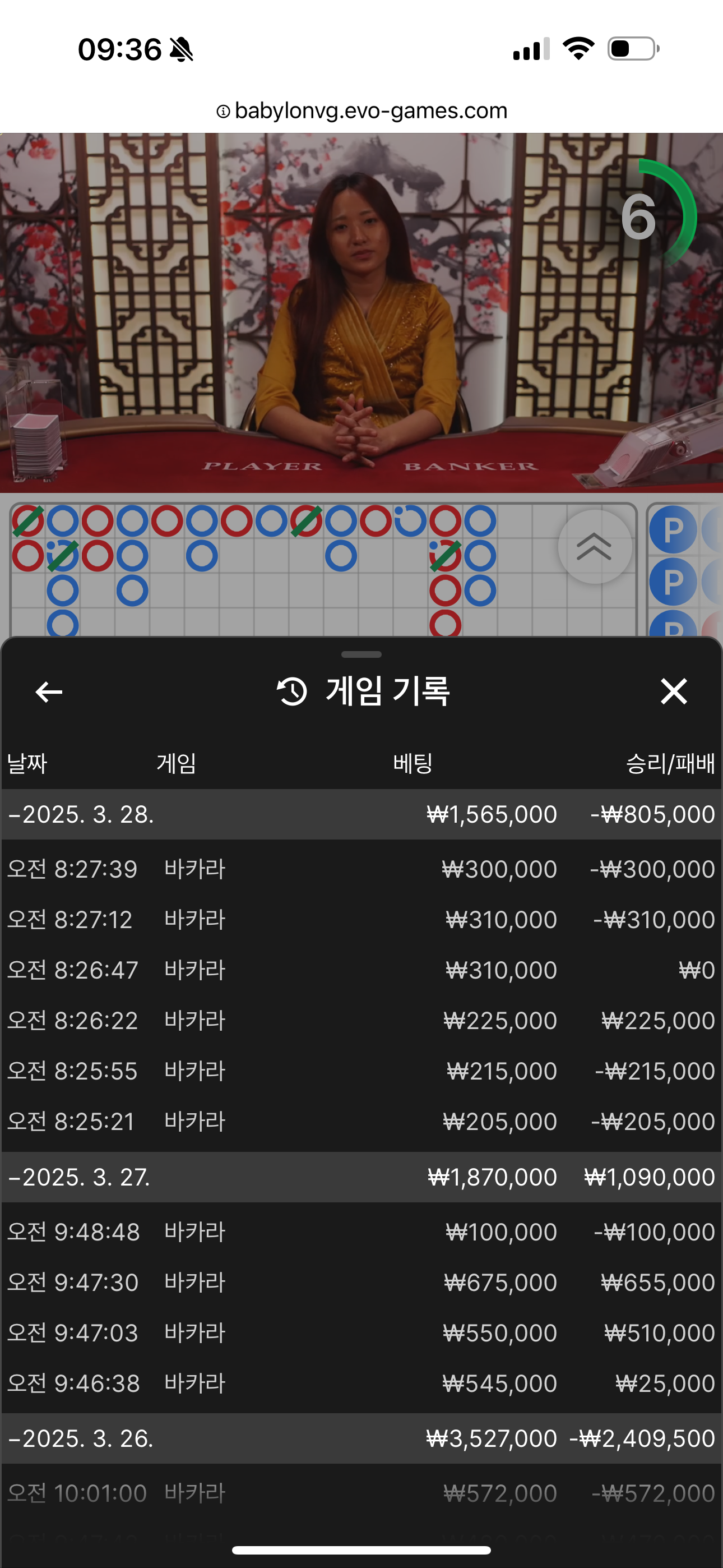The image size is (723, 1568).
Task: Close the 게임 기록 panel
Action: tap(674, 691)
